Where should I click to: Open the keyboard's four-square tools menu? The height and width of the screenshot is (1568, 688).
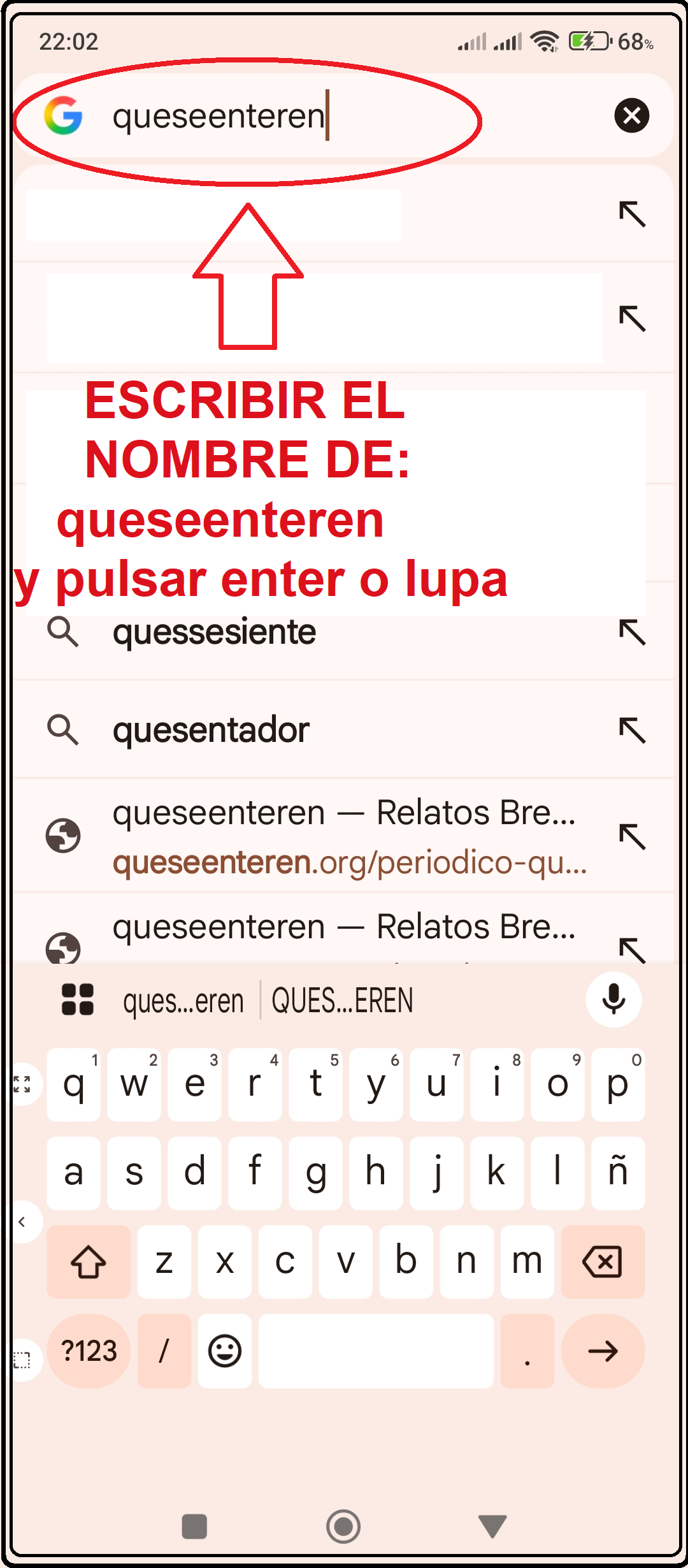click(77, 999)
